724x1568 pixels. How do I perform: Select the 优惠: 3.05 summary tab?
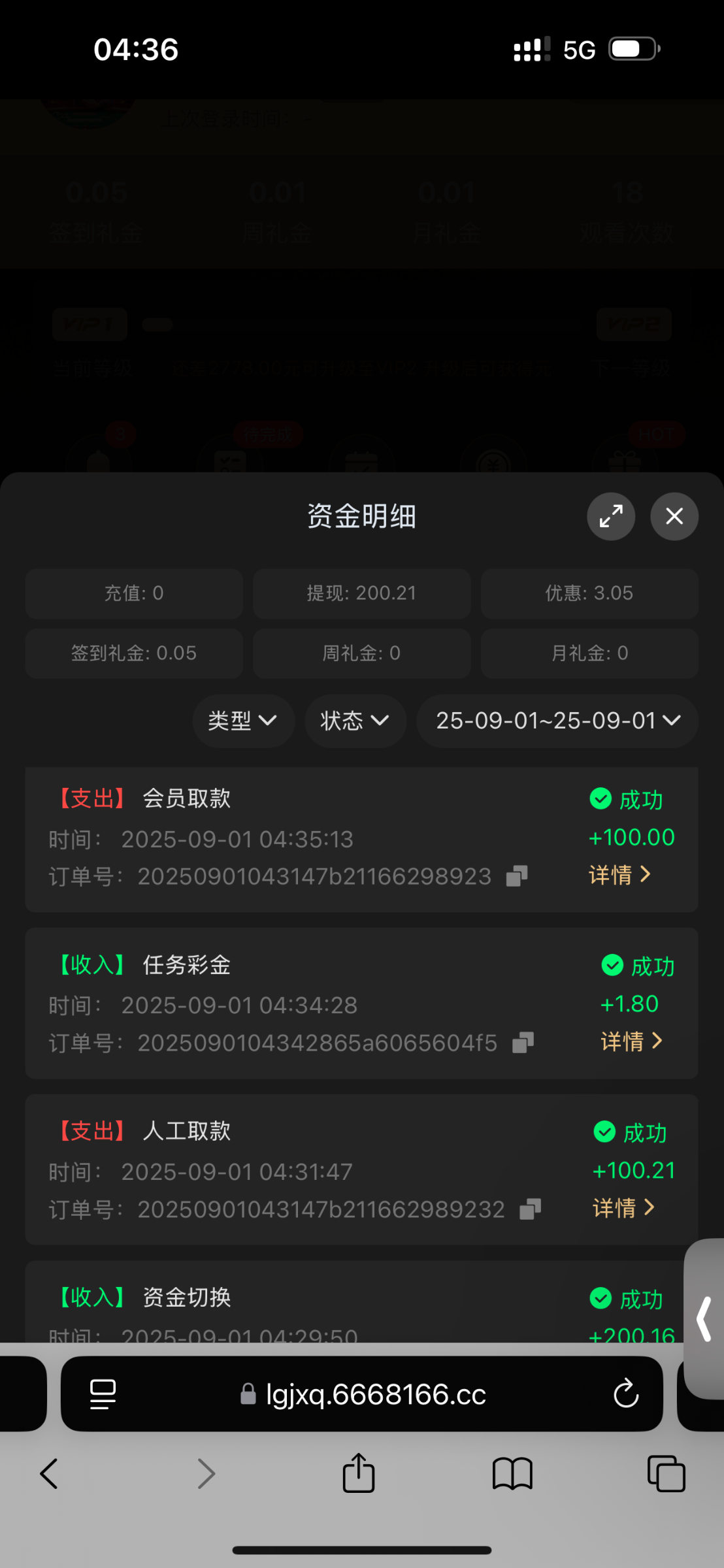point(589,593)
